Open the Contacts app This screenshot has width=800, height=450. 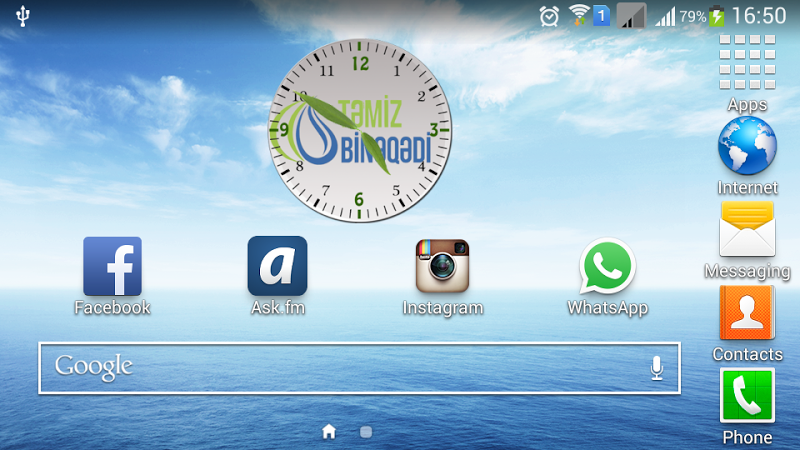[x=747, y=314]
